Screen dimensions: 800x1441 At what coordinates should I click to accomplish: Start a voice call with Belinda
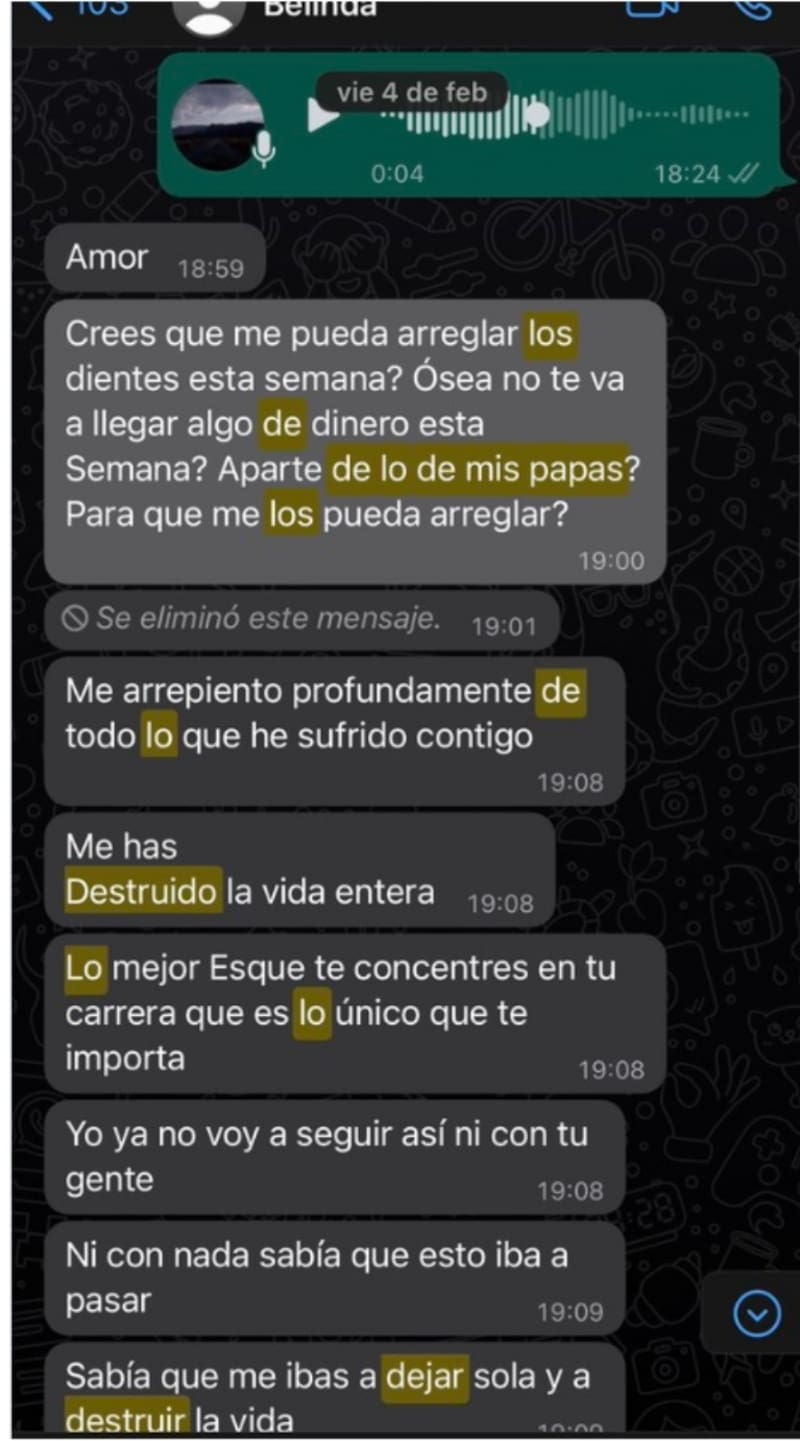pyautogui.click(x=752, y=8)
